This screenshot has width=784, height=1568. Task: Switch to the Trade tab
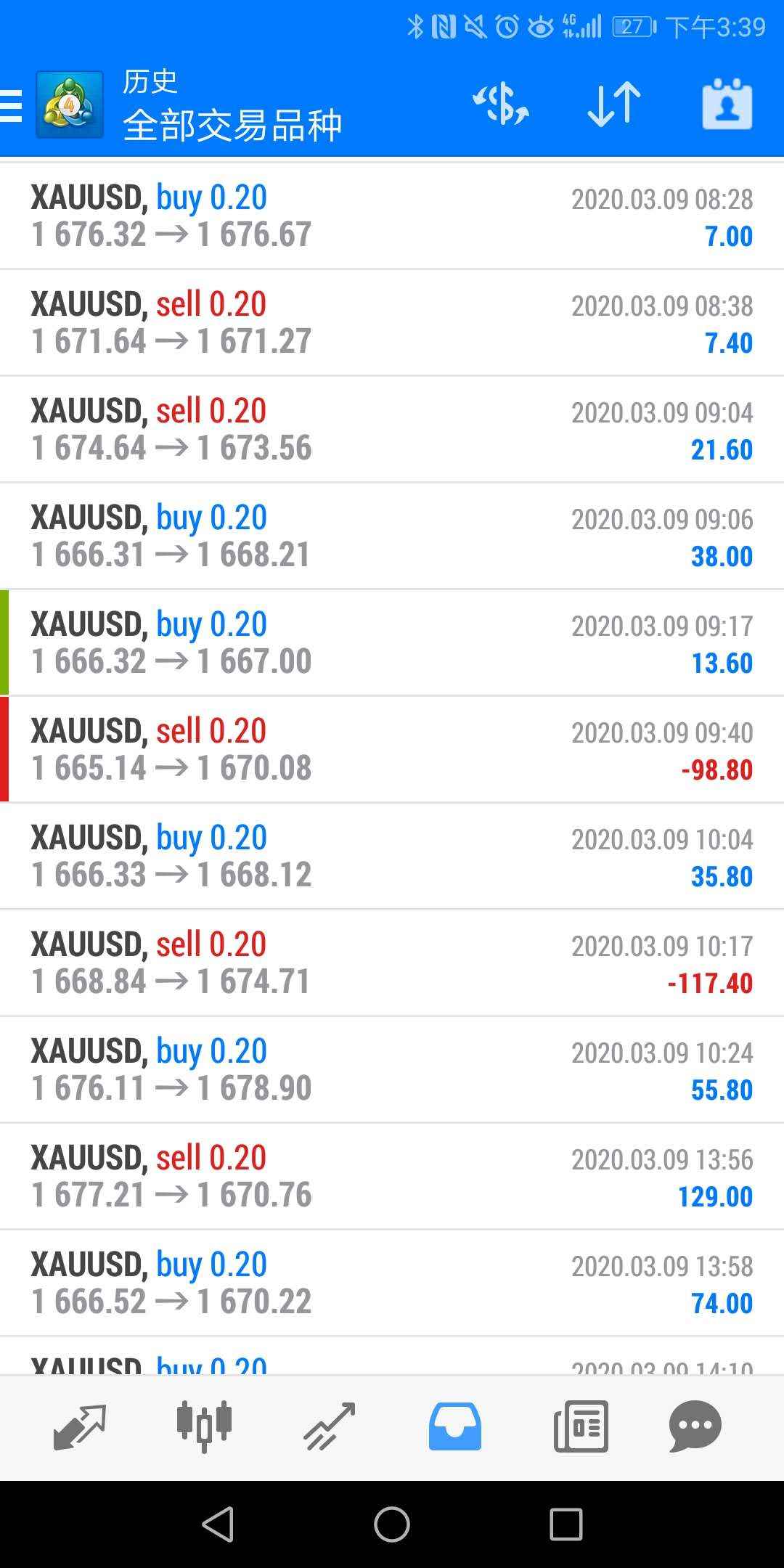[x=329, y=1426]
